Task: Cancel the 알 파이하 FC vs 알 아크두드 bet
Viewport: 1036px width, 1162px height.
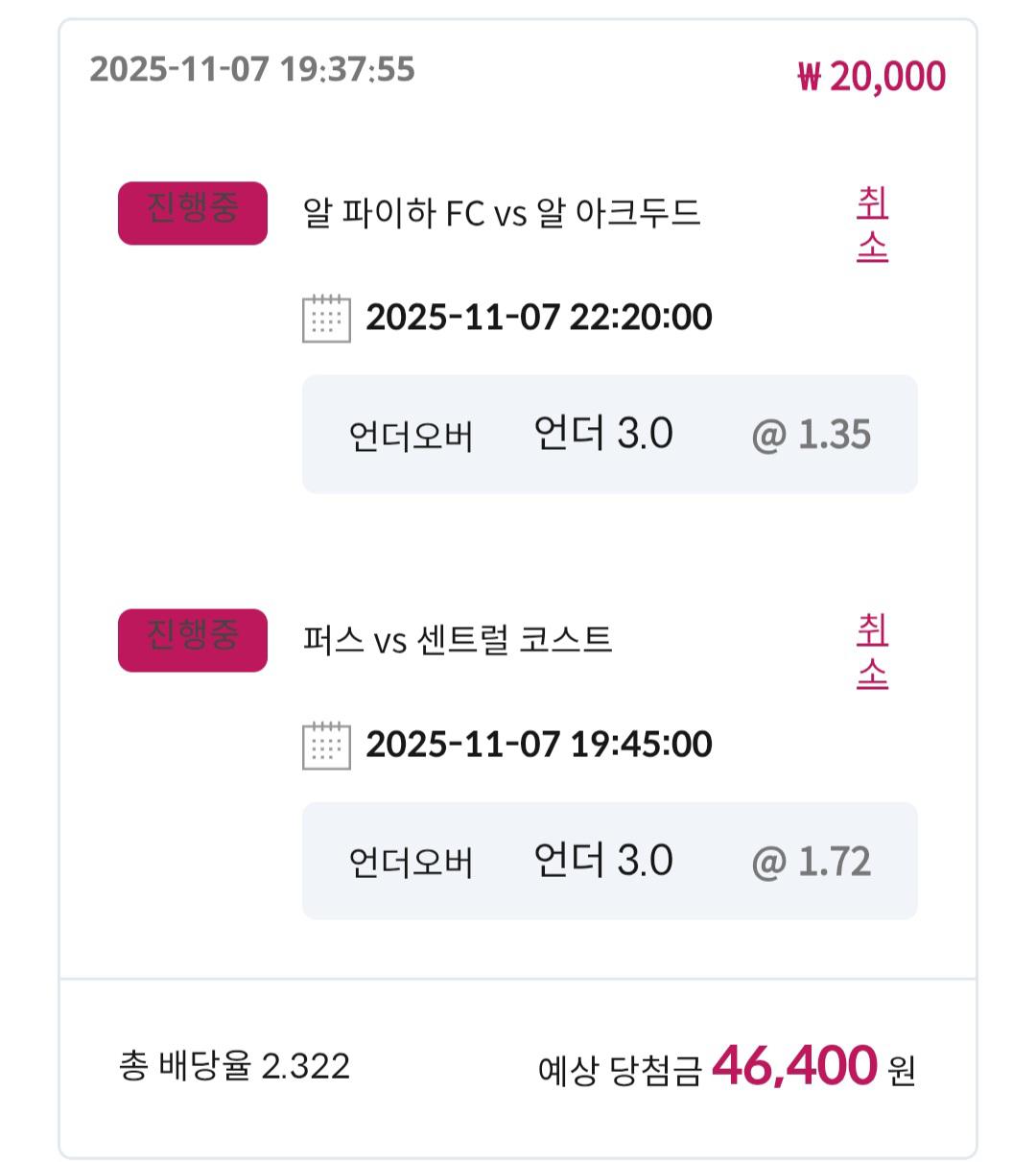Action: click(872, 225)
